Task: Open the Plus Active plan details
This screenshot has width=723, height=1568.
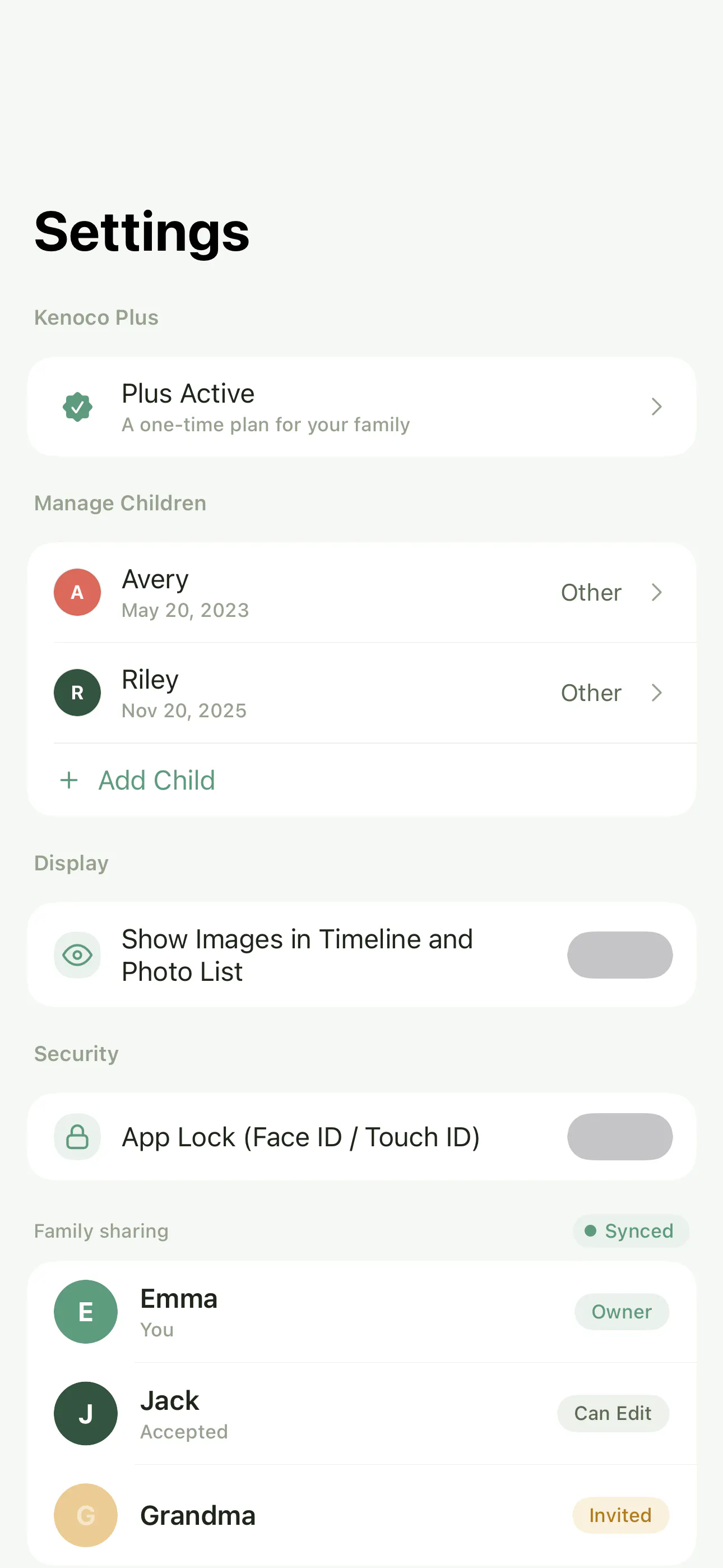Action: point(361,407)
